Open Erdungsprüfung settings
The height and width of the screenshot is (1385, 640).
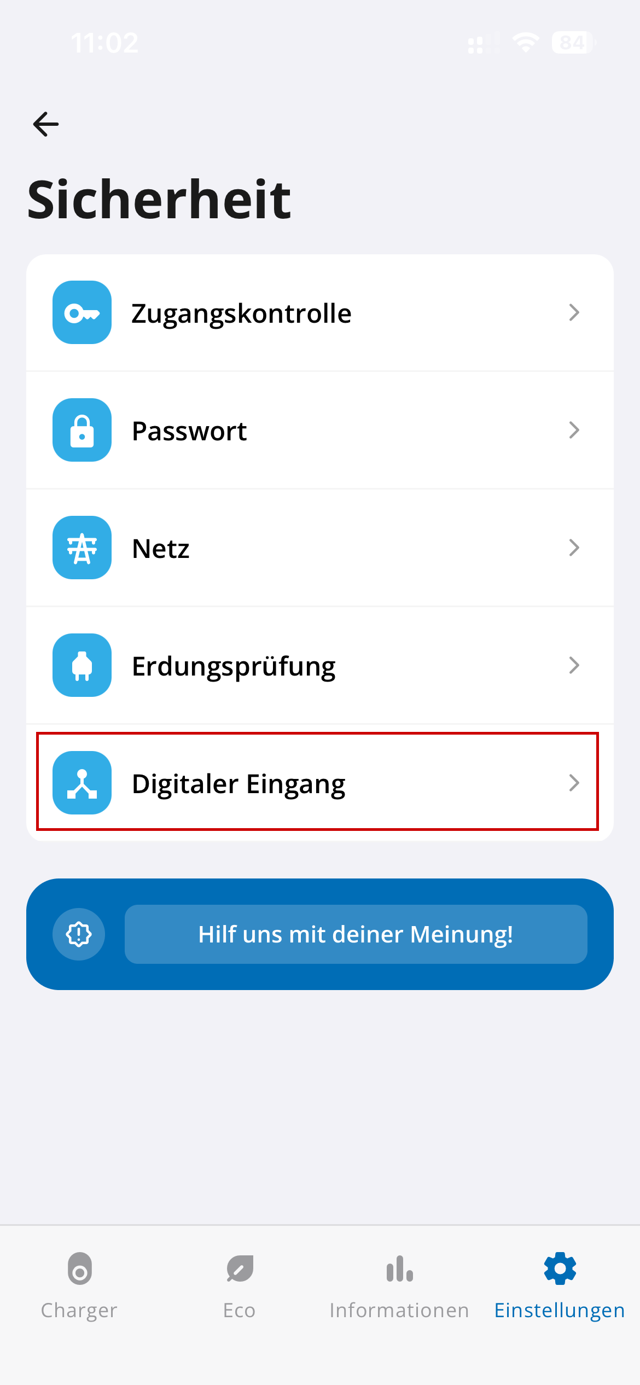[x=319, y=666]
